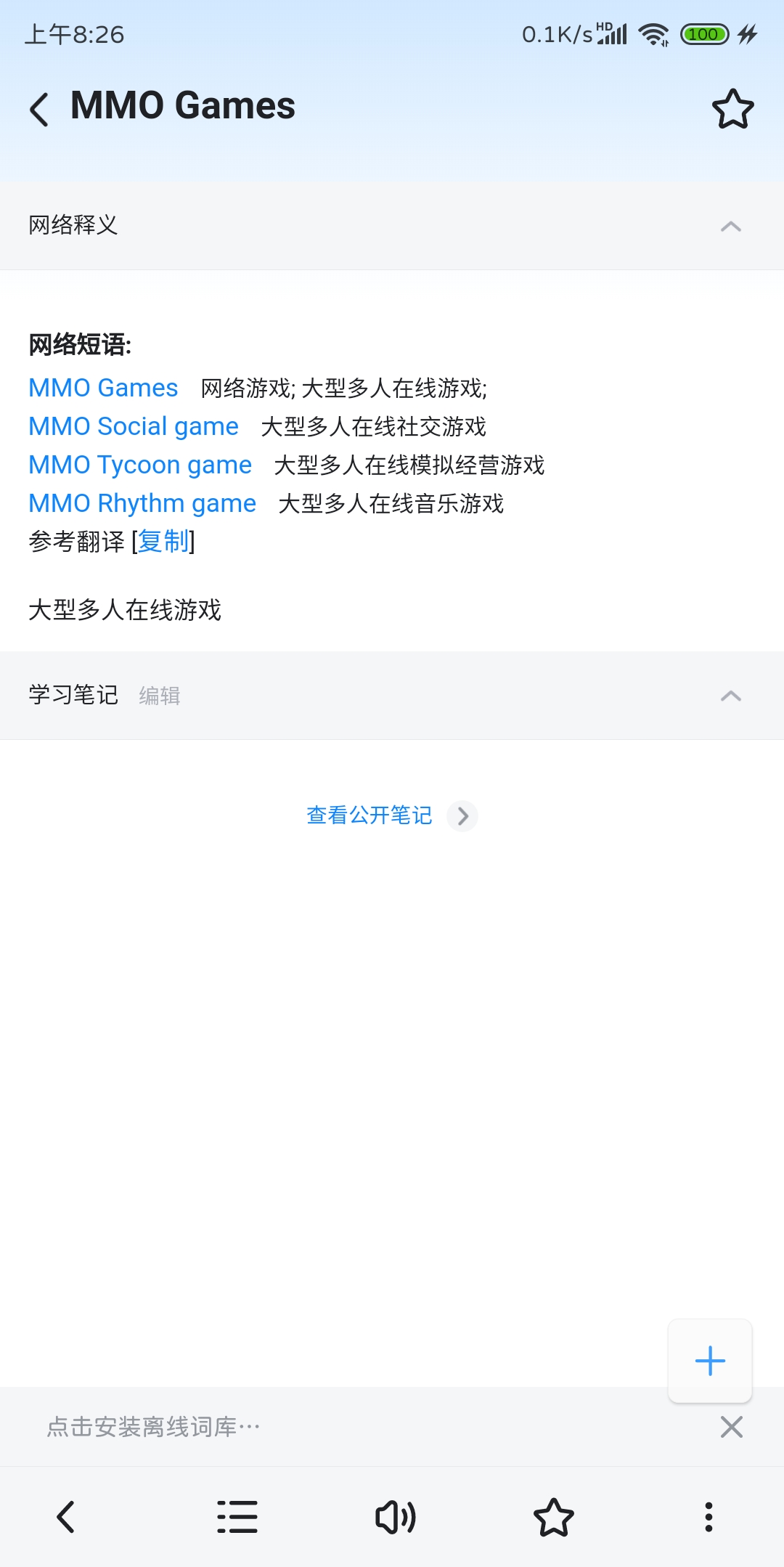The width and height of the screenshot is (784, 1567).
Task: Open the floating plus button
Action: coord(709,1362)
